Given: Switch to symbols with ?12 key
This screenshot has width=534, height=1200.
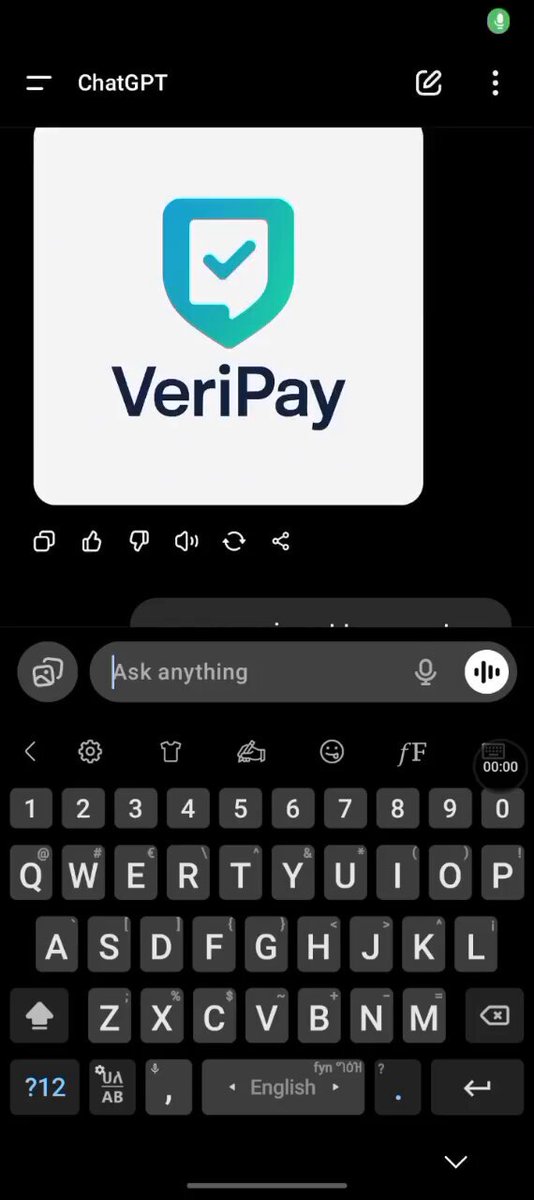Looking at the screenshot, I should click(45, 1087).
